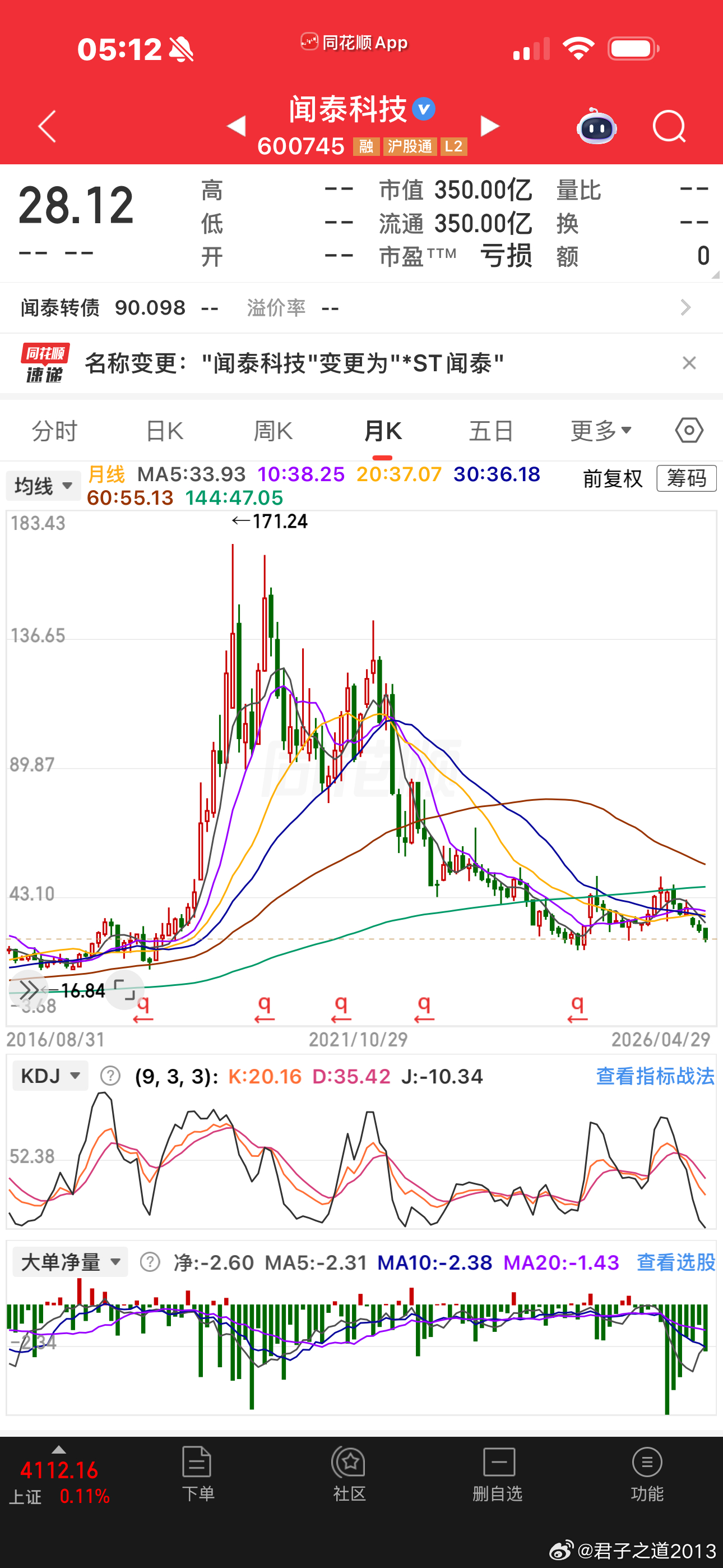The width and height of the screenshot is (723, 1568).
Task: Open 查看指标战法 link
Action: tap(655, 1076)
